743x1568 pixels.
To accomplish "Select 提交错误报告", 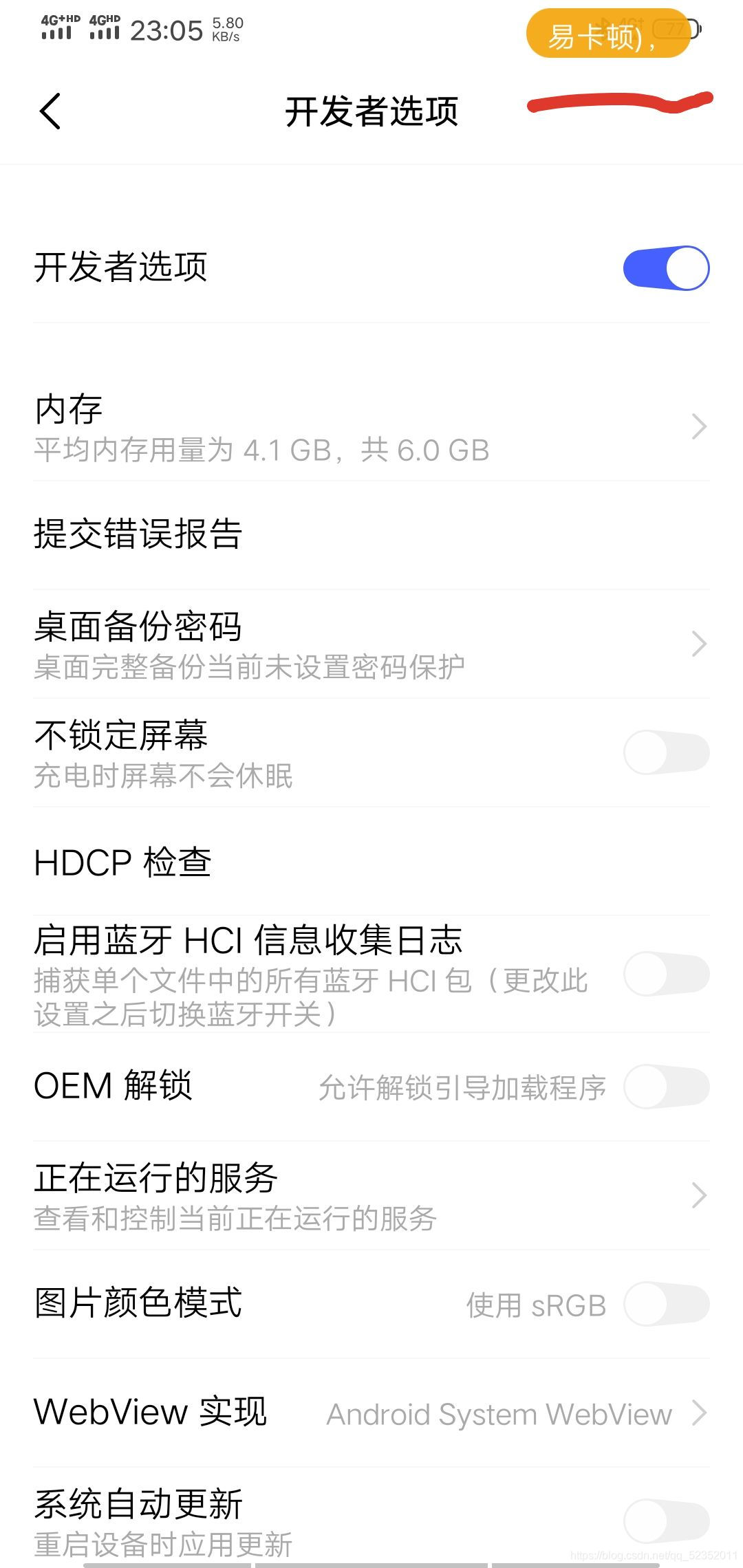I will point(371,534).
